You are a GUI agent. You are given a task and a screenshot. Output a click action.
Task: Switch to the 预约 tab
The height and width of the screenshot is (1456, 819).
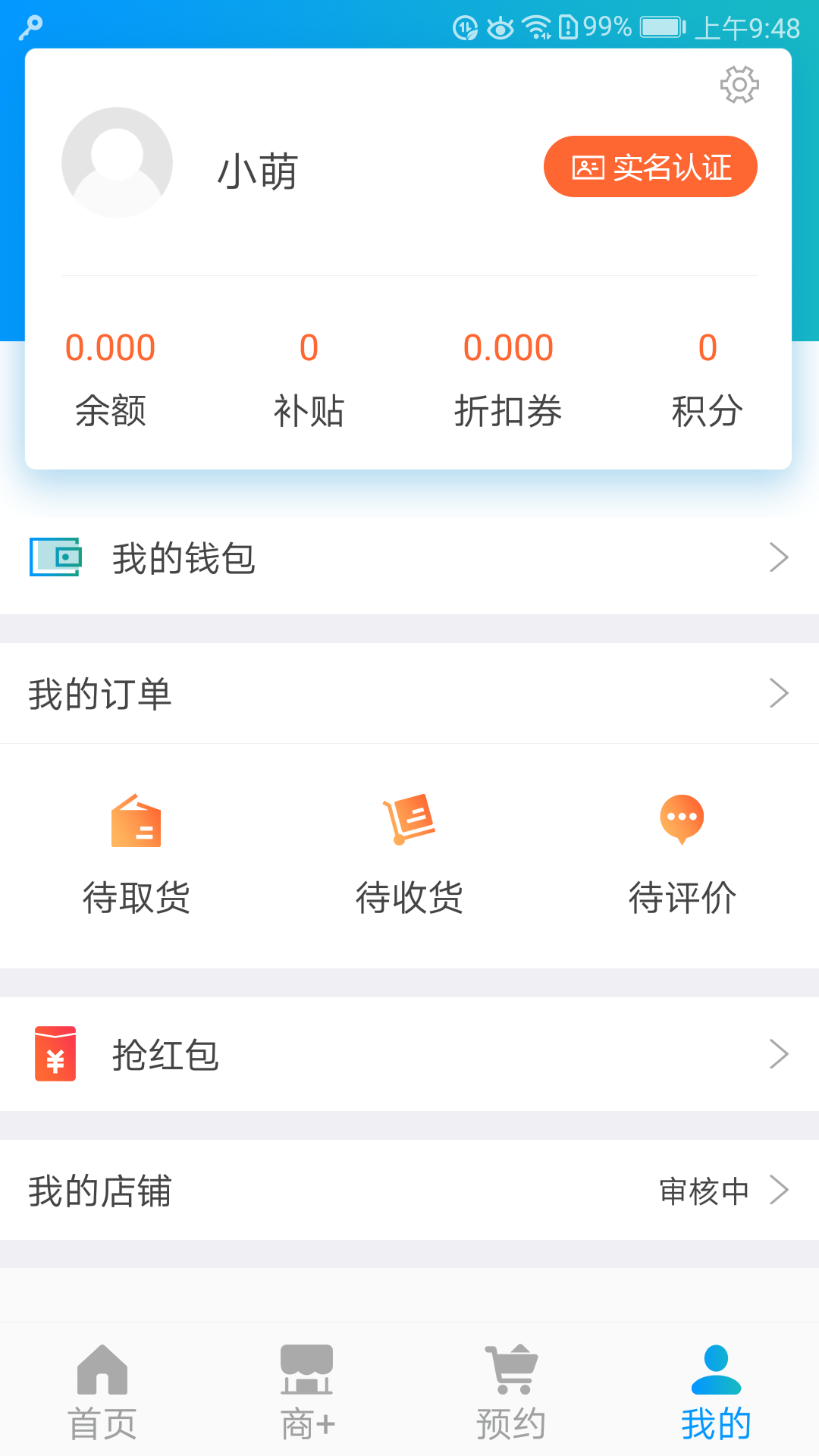512,1392
